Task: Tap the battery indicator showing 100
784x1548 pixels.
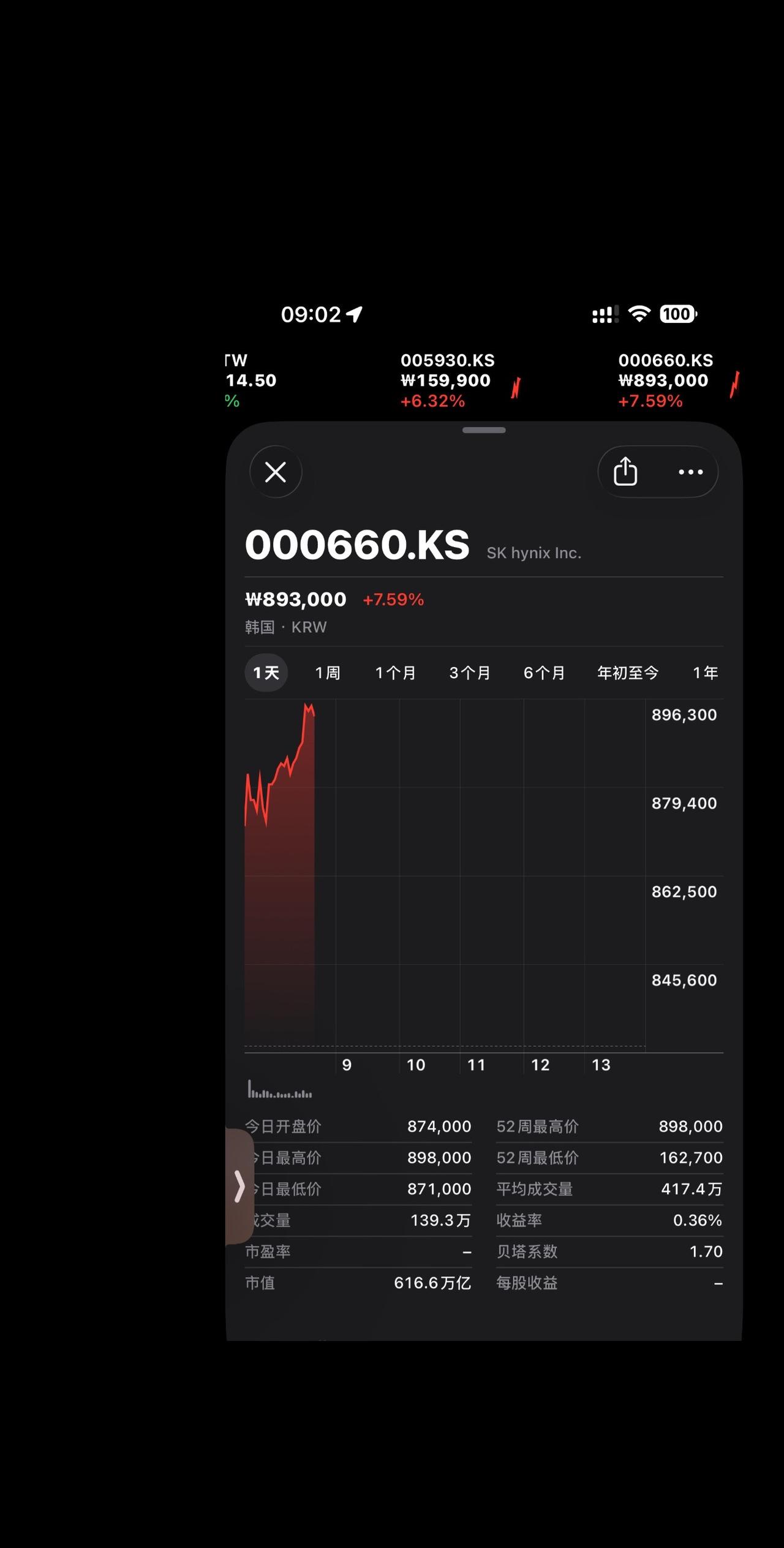Action: pos(677,314)
